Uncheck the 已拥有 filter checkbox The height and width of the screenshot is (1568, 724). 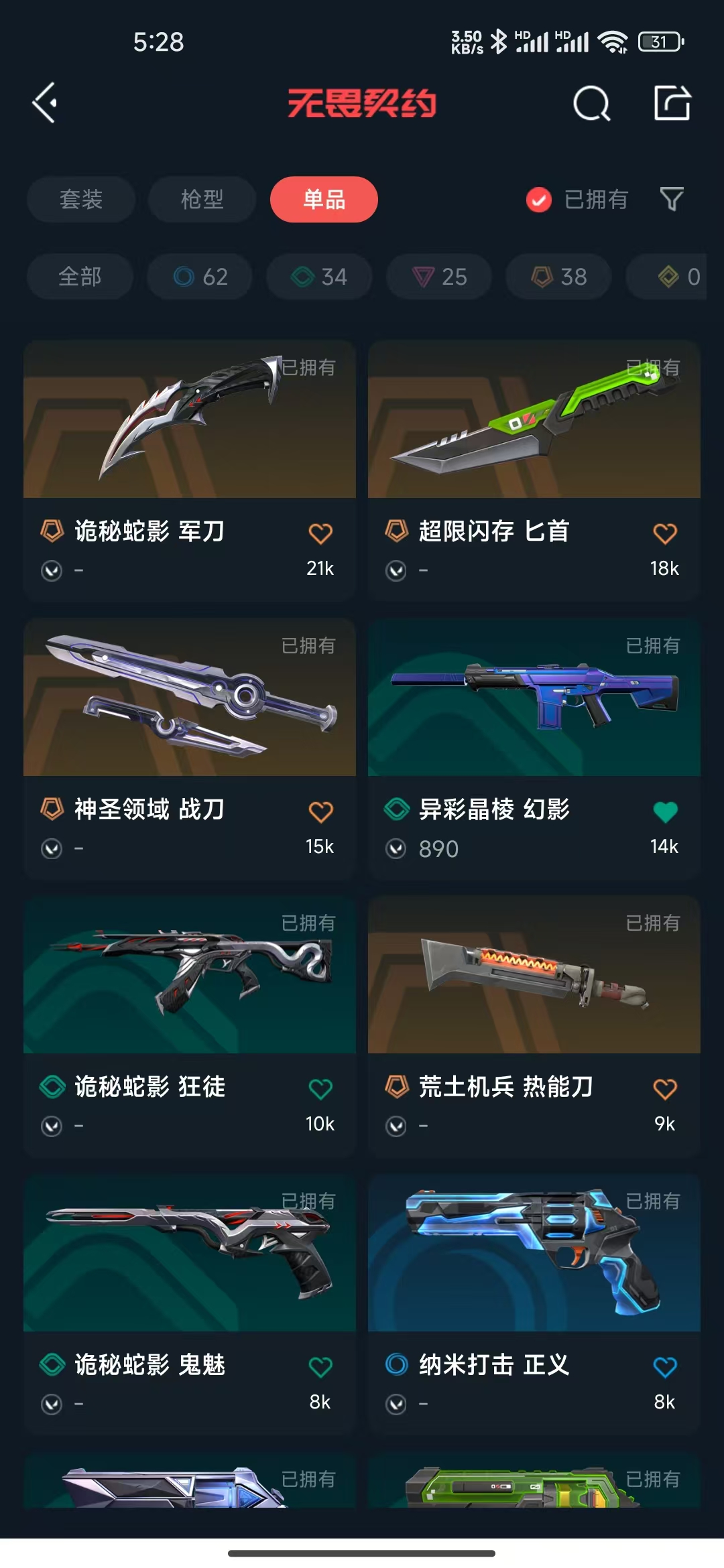539,199
